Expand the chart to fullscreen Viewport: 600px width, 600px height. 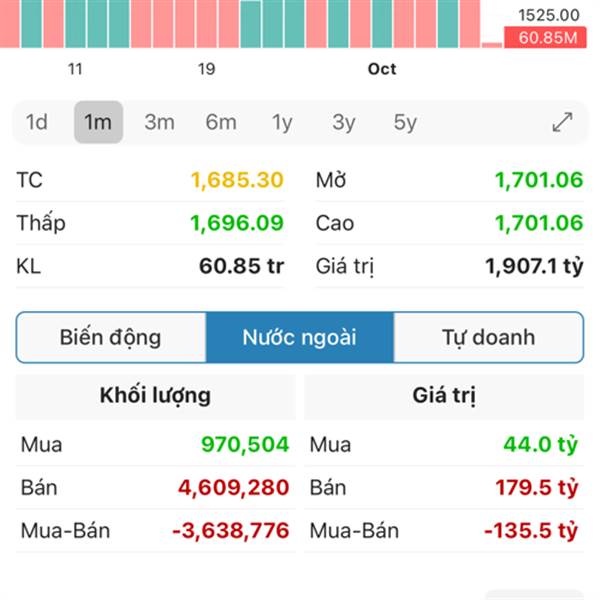tap(562, 122)
